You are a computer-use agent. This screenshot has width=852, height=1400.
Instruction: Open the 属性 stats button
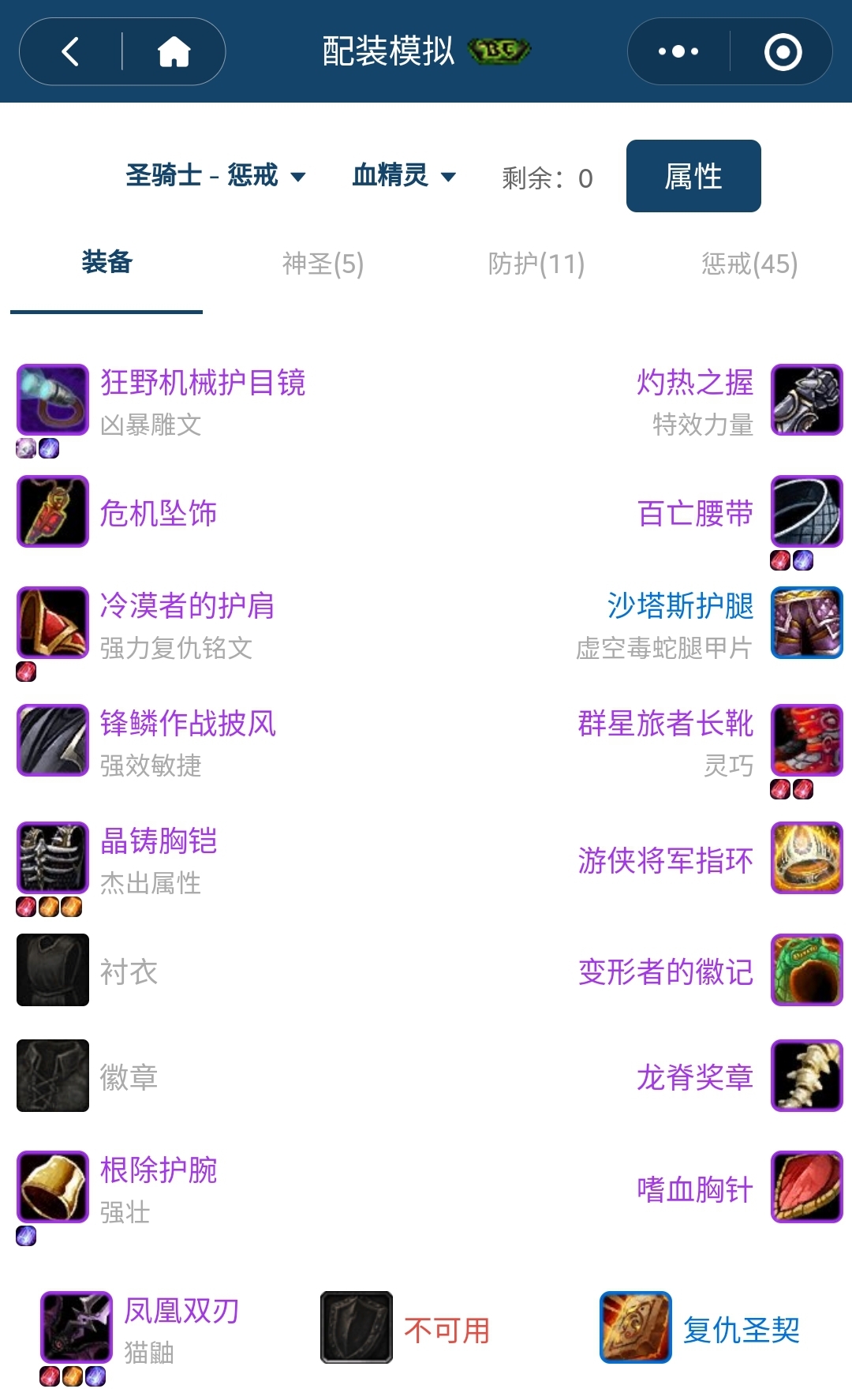point(693,176)
